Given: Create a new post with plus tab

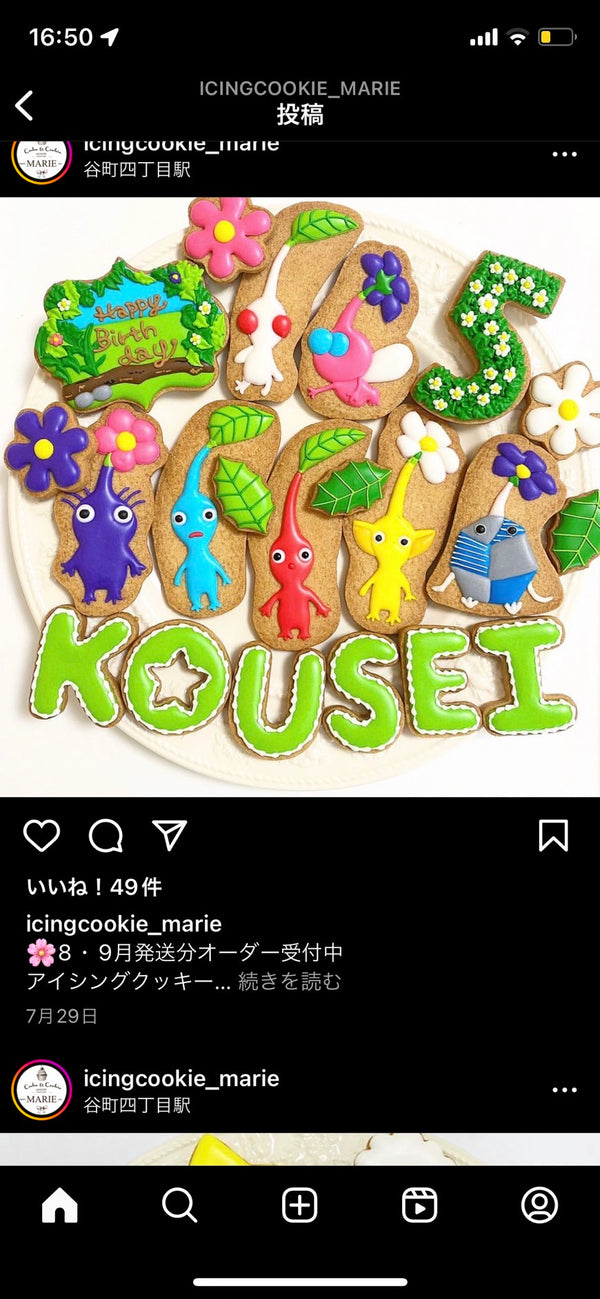Looking at the screenshot, I should [300, 1205].
